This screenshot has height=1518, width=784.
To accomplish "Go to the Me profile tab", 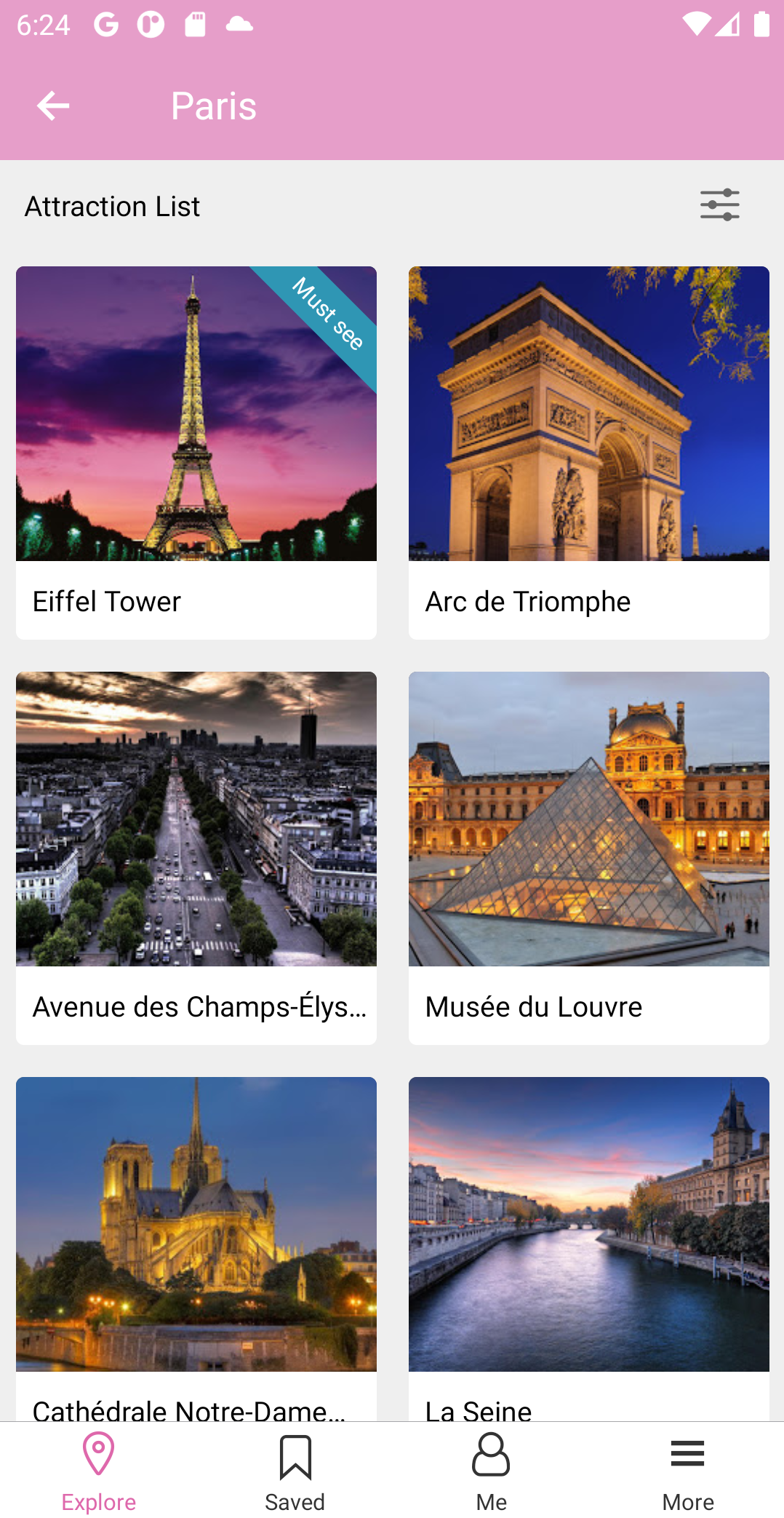I will [x=492, y=1471].
